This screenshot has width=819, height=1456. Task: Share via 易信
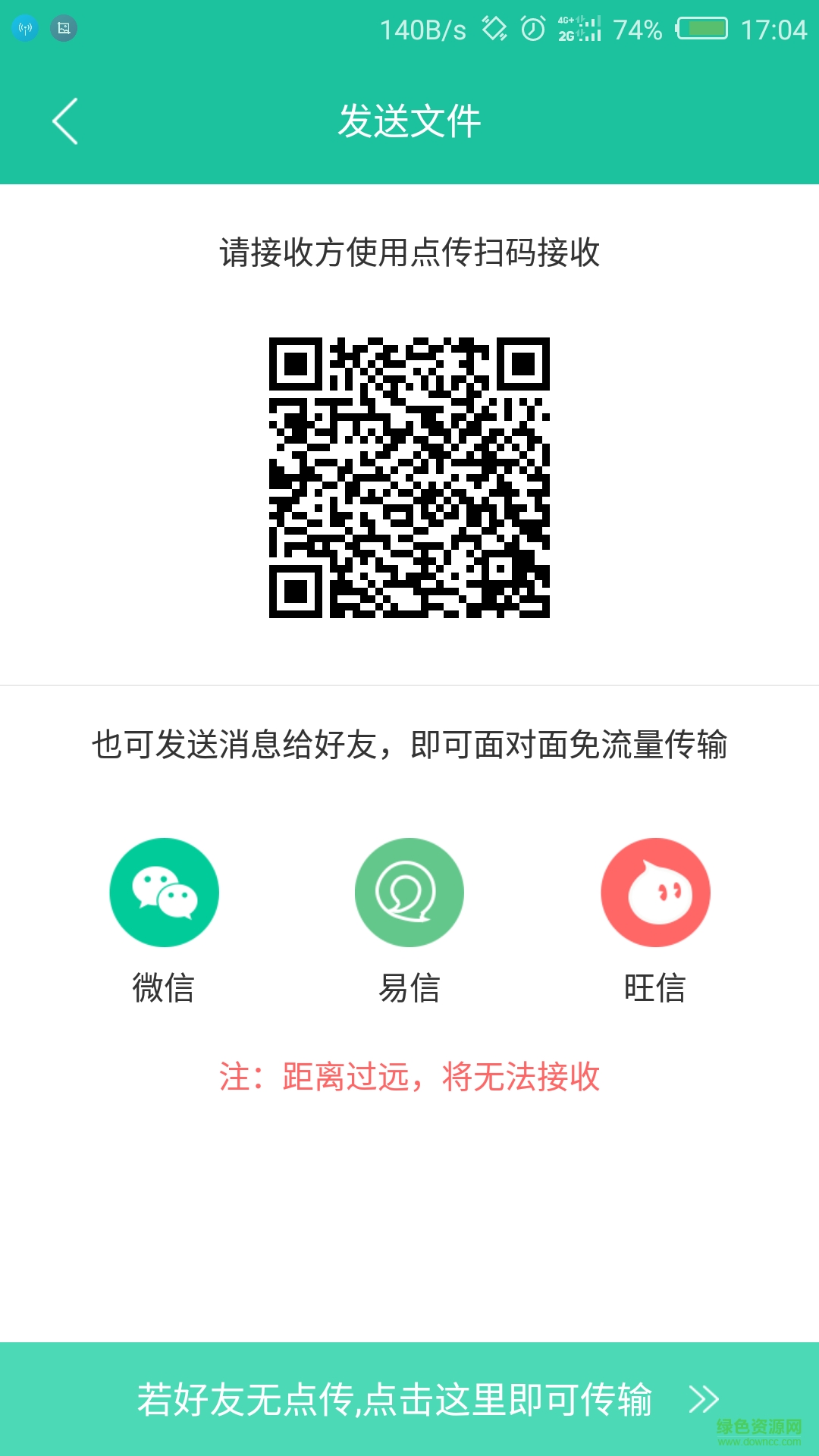tap(409, 893)
